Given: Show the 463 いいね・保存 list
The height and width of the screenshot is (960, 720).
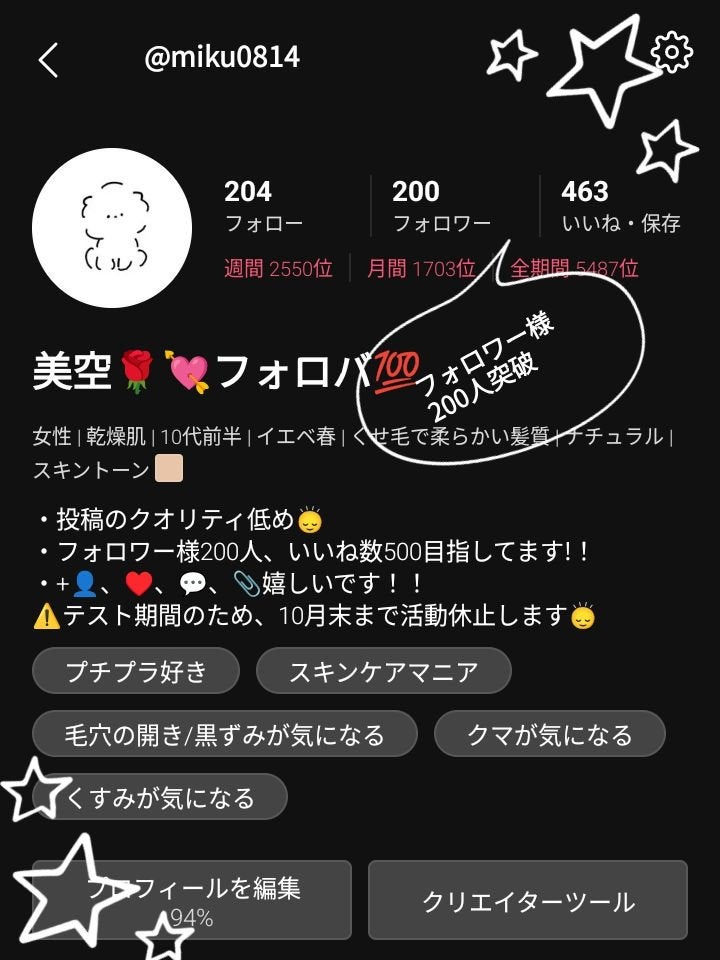Looking at the screenshot, I should pyautogui.click(x=620, y=206).
